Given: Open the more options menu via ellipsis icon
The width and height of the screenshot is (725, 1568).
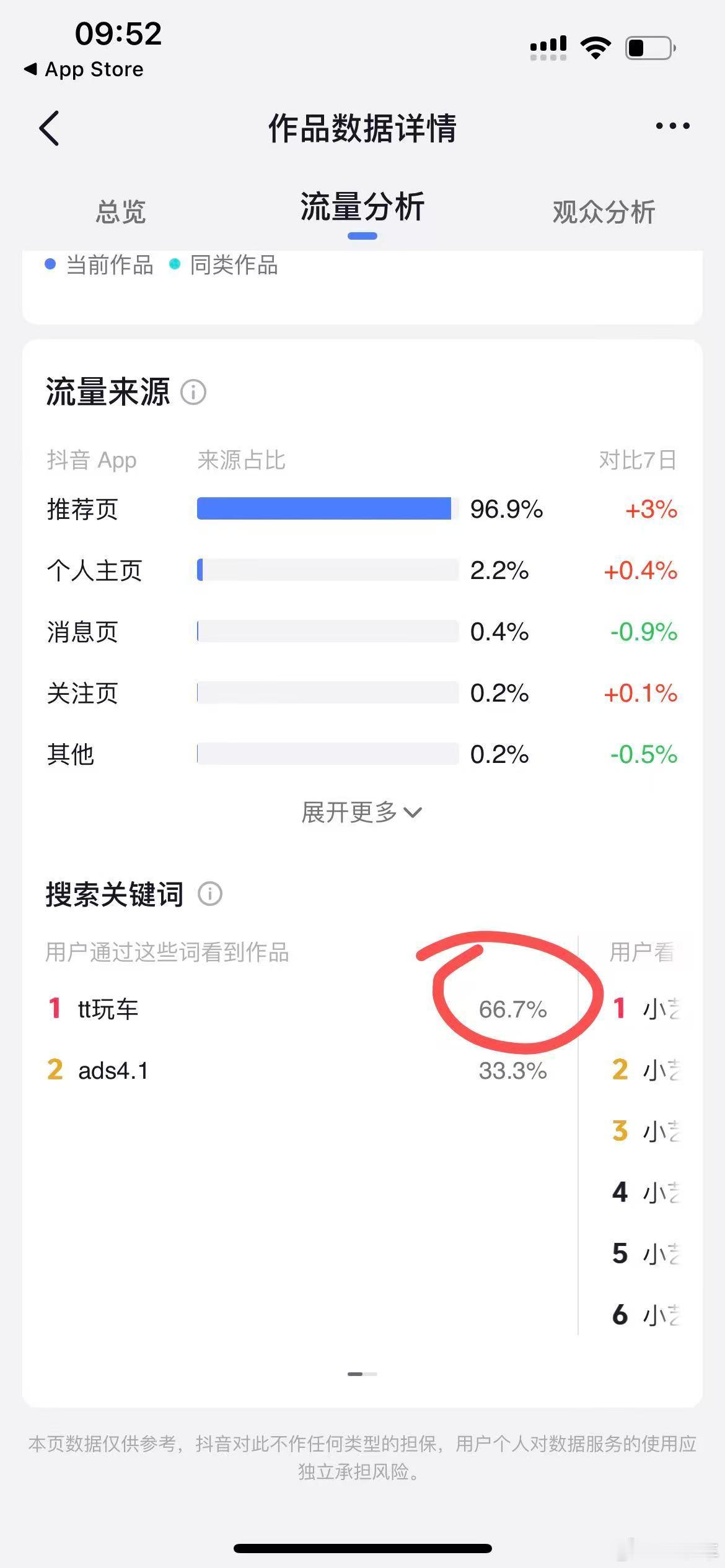Looking at the screenshot, I should pos(671,126).
